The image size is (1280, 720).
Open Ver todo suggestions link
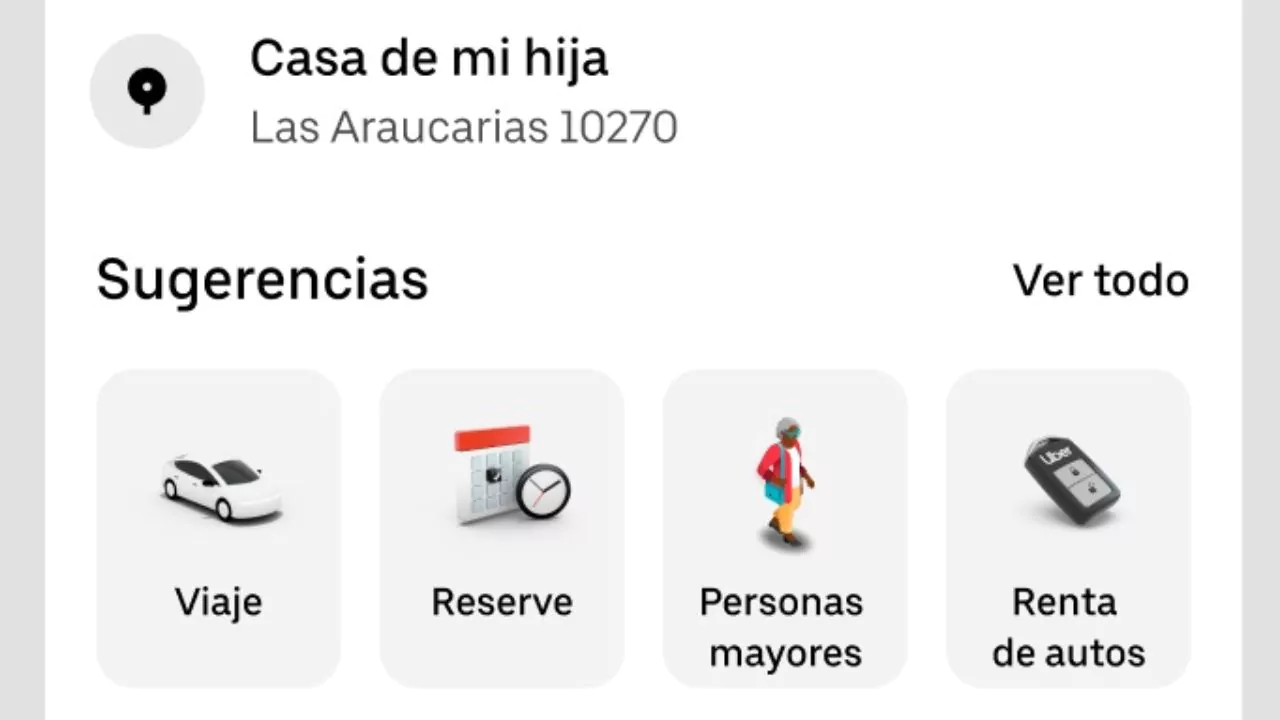coord(1100,281)
